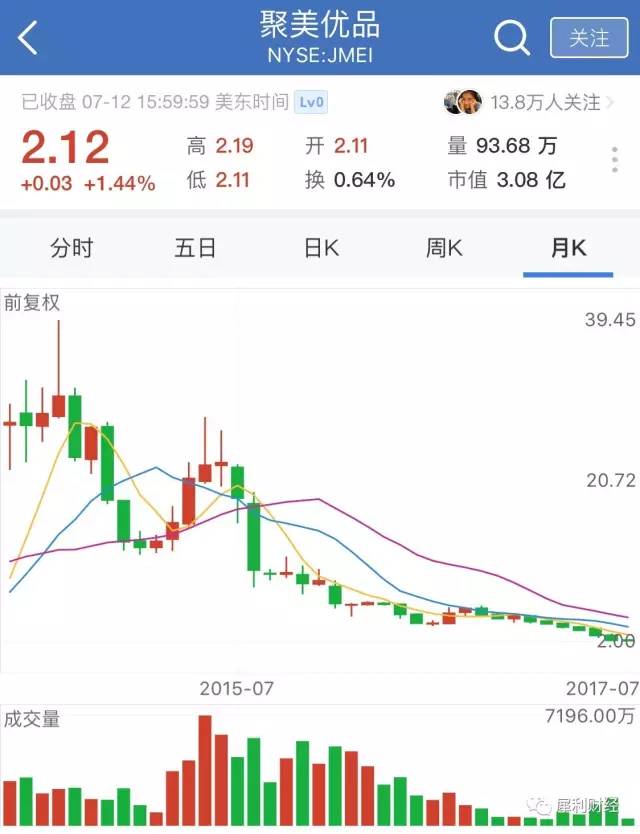Change the 前复权 price adjustment setting
This screenshot has width=640, height=834.
click(x=33, y=302)
